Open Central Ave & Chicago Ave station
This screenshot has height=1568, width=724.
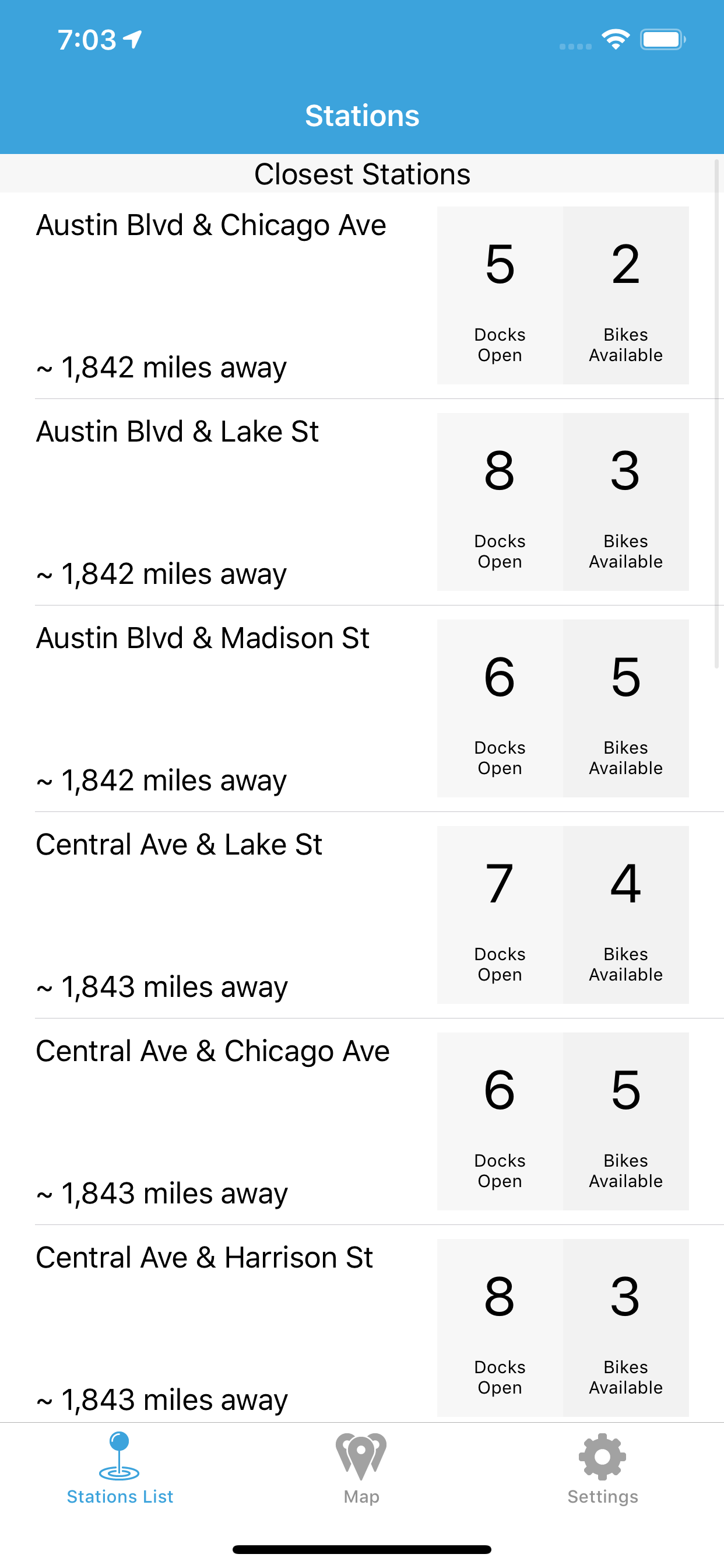click(x=362, y=1121)
